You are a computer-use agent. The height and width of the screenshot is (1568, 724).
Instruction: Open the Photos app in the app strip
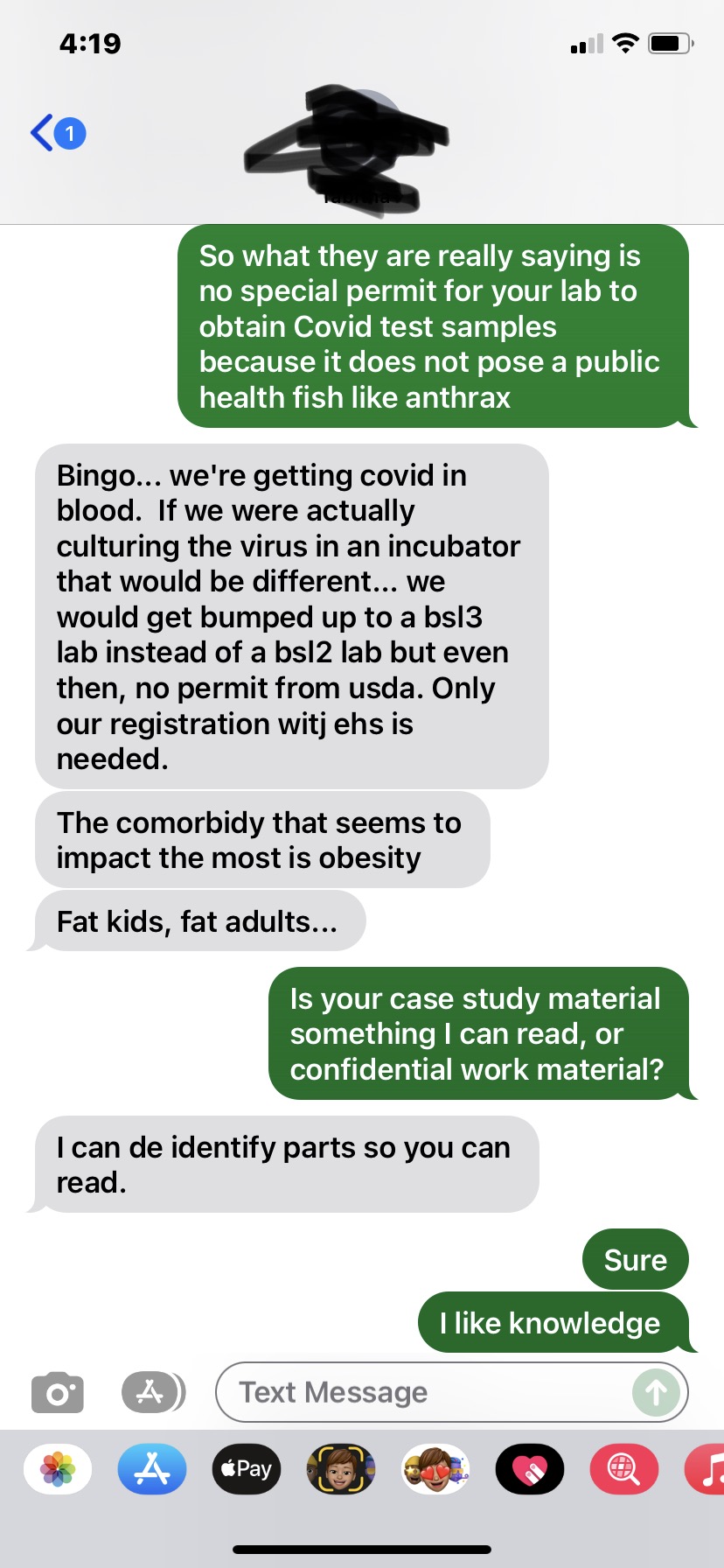click(58, 1469)
